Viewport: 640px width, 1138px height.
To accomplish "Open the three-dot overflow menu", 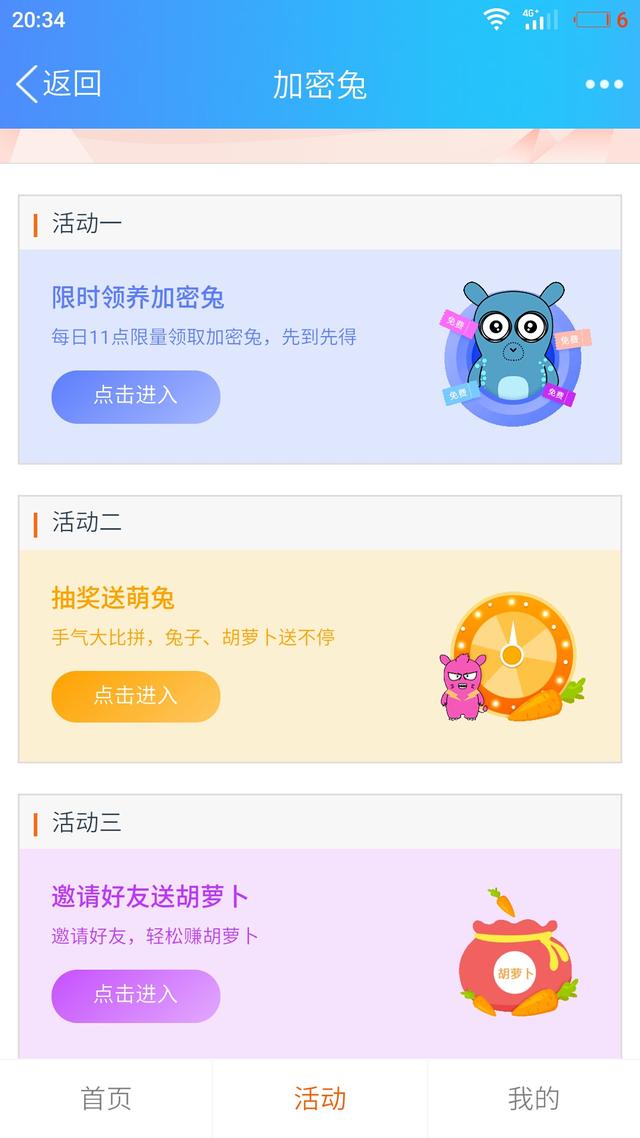I will pos(604,84).
